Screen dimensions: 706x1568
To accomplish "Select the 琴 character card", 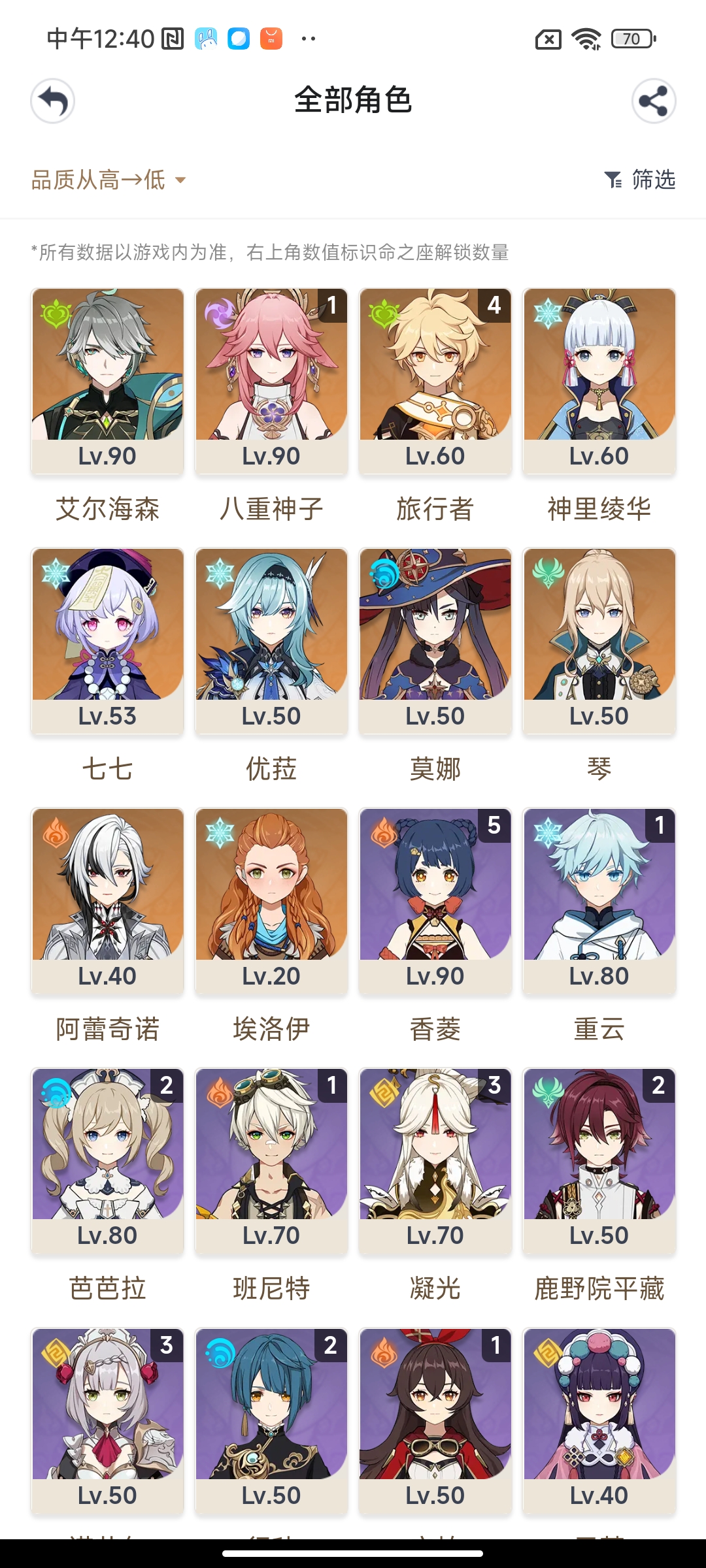I will pos(599,641).
